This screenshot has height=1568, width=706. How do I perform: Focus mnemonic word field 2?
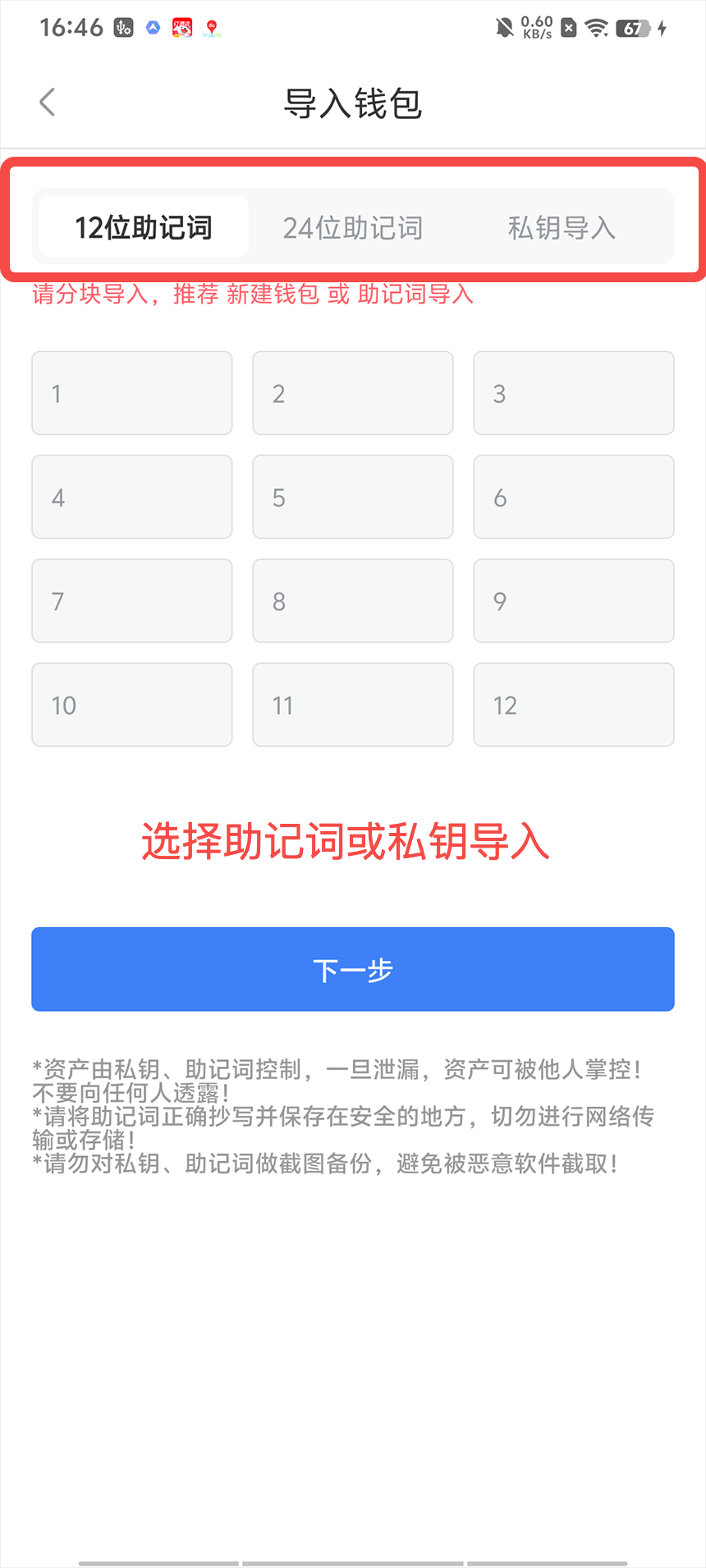point(353,393)
